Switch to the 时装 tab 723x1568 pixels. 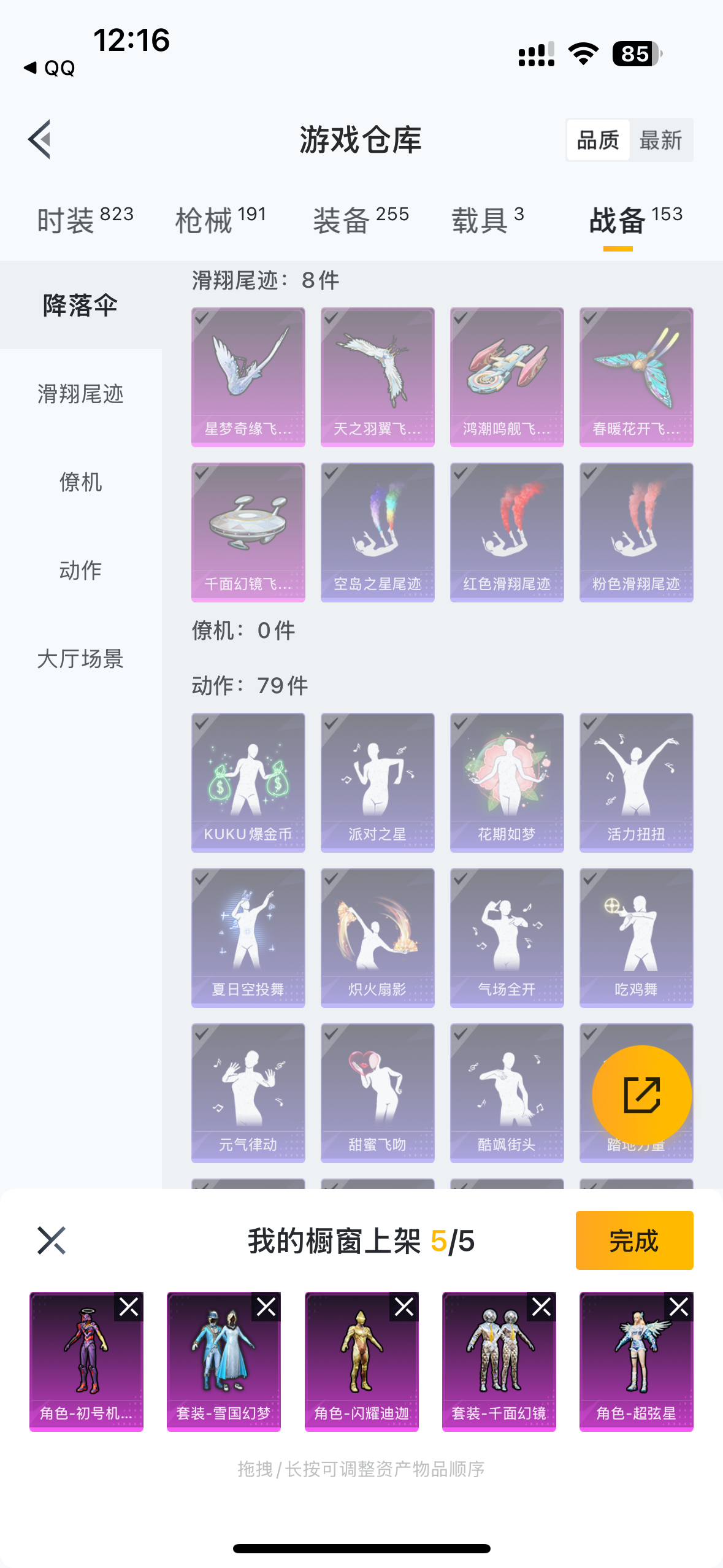click(x=85, y=220)
